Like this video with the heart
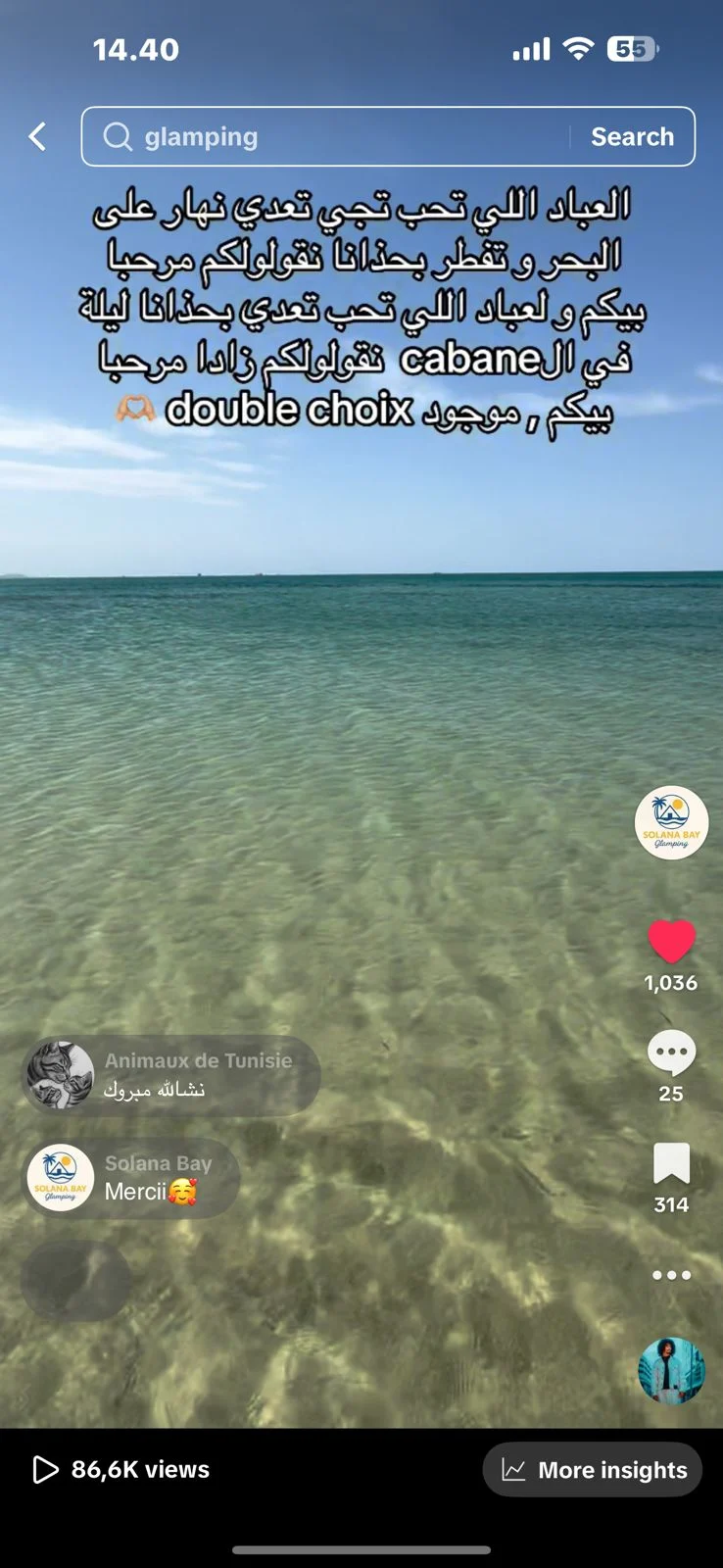This screenshot has width=723, height=1568. coord(671,942)
